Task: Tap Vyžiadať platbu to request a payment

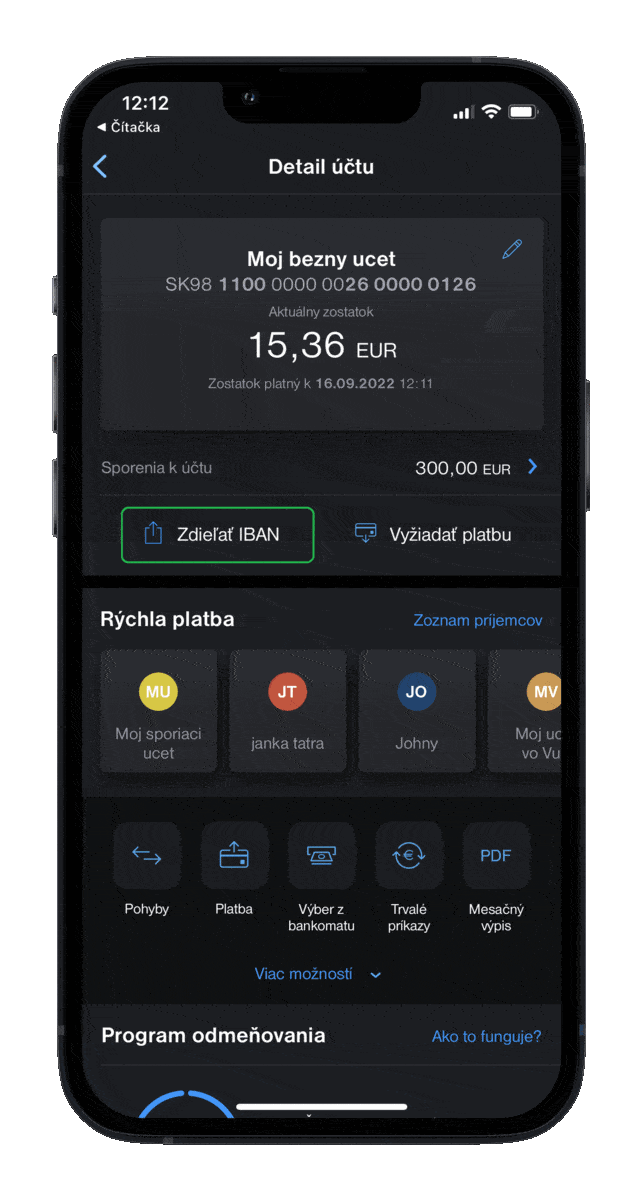Action: click(x=434, y=534)
